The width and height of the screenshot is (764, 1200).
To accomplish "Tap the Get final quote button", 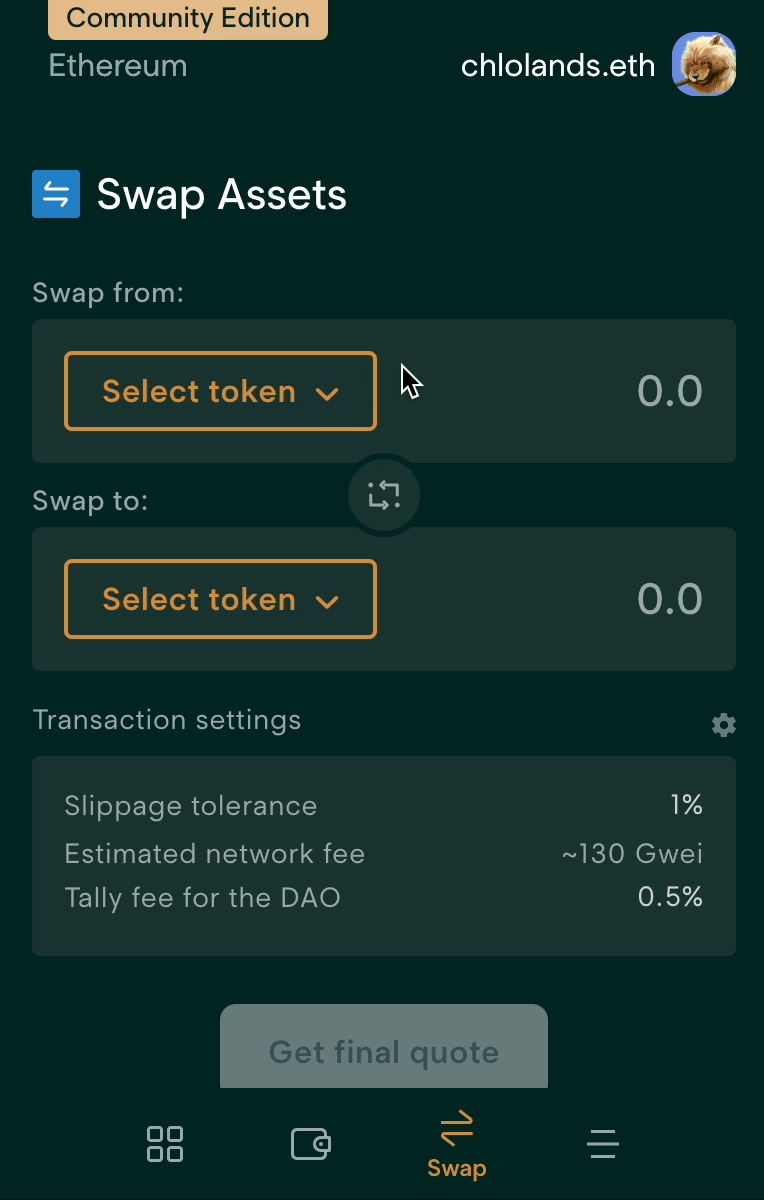I will [384, 1050].
